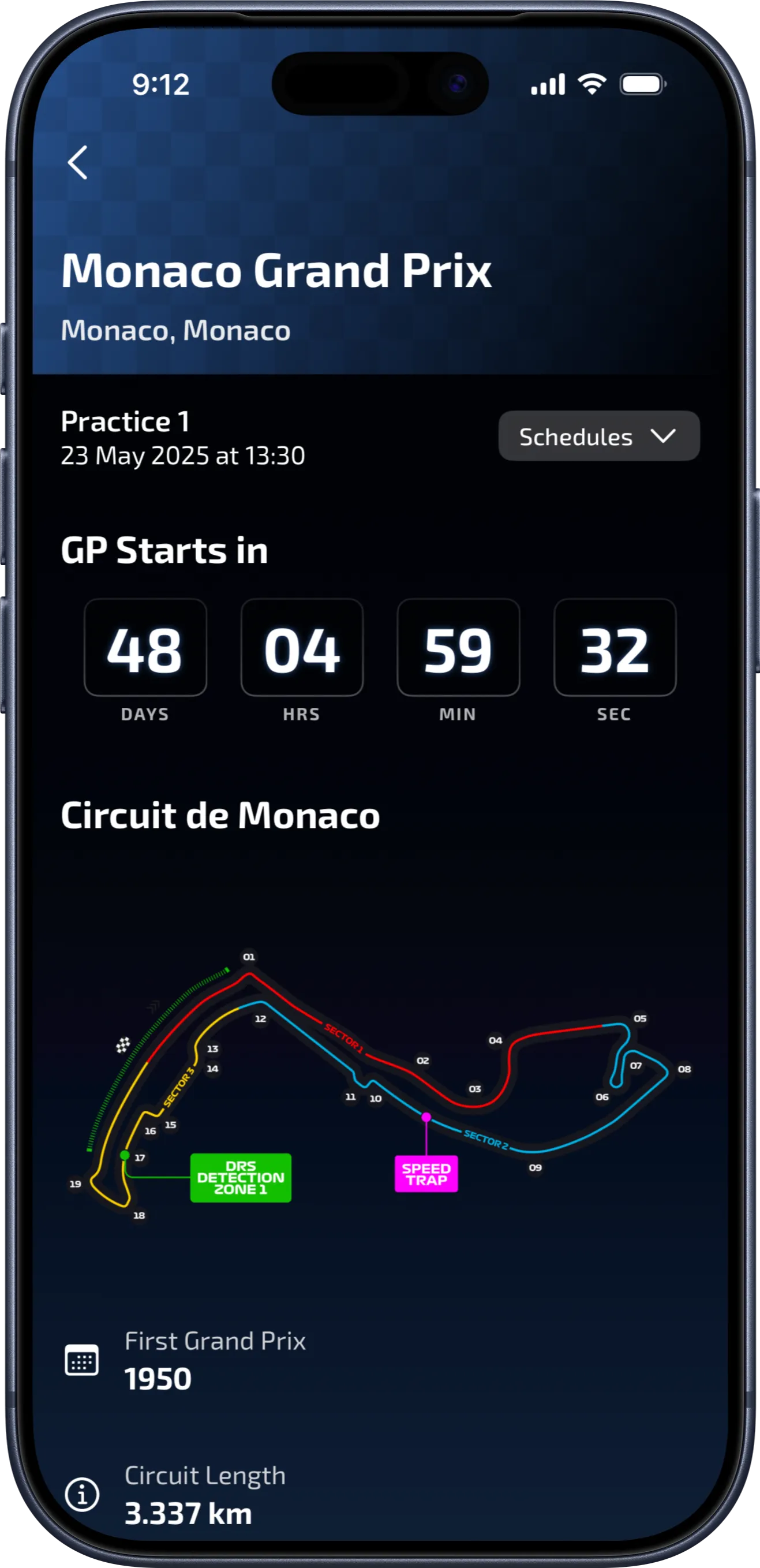The height and width of the screenshot is (1568, 760).
Task: Select the Speed Trap marker
Action: (x=426, y=1173)
